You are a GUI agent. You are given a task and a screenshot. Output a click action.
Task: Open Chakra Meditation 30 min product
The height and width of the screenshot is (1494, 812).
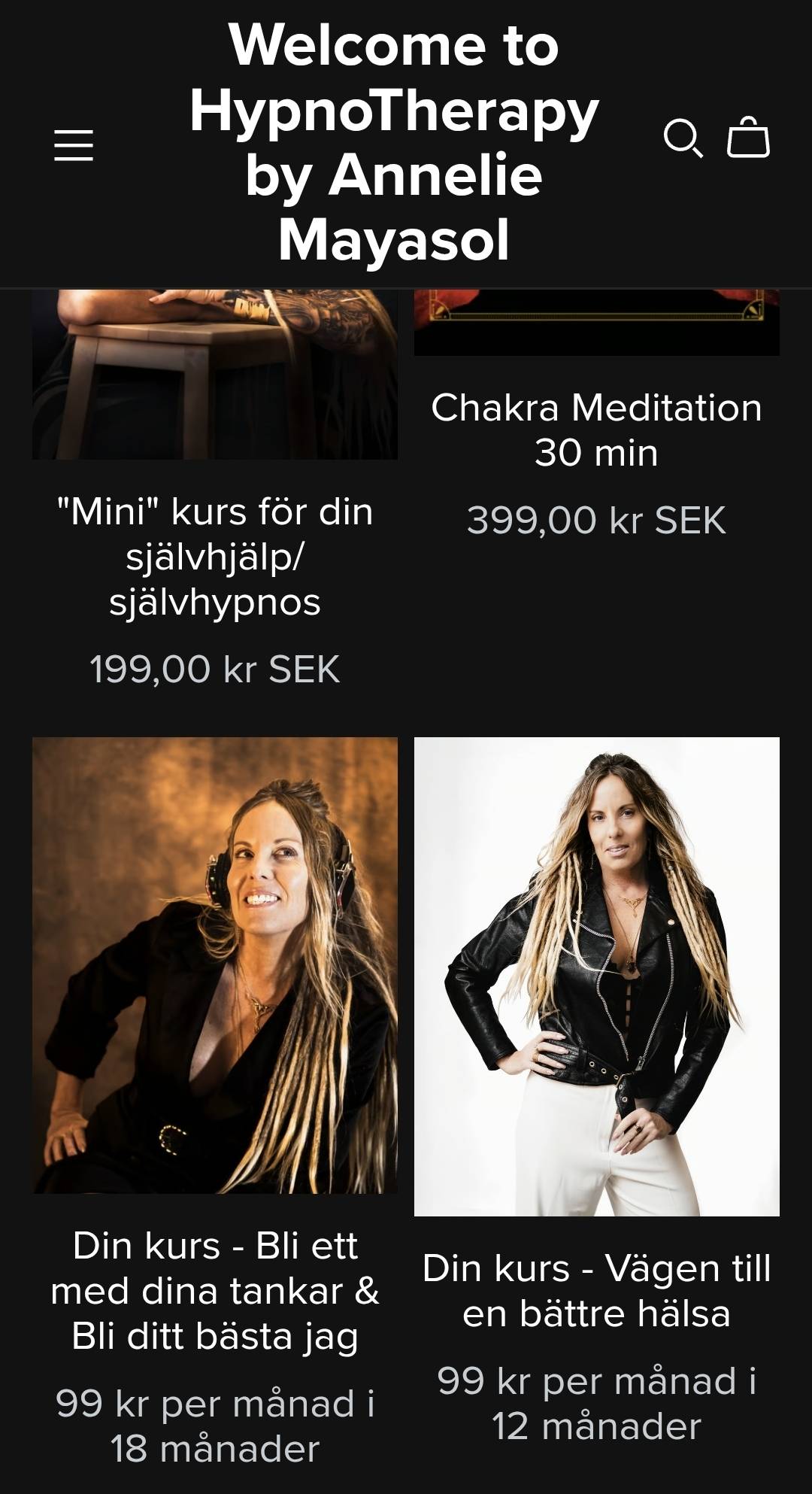596,430
